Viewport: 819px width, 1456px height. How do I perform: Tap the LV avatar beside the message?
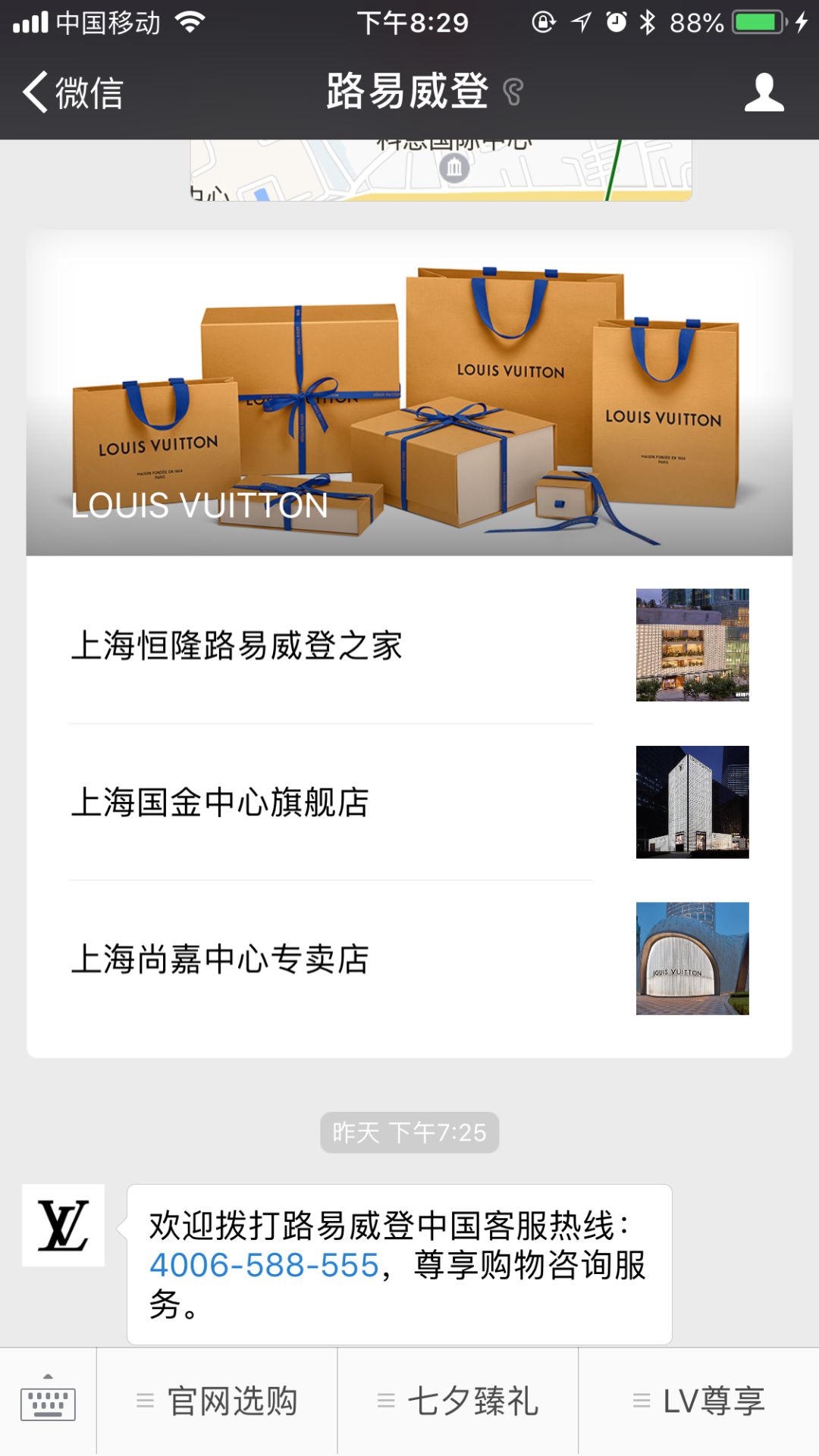tap(63, 1225)
